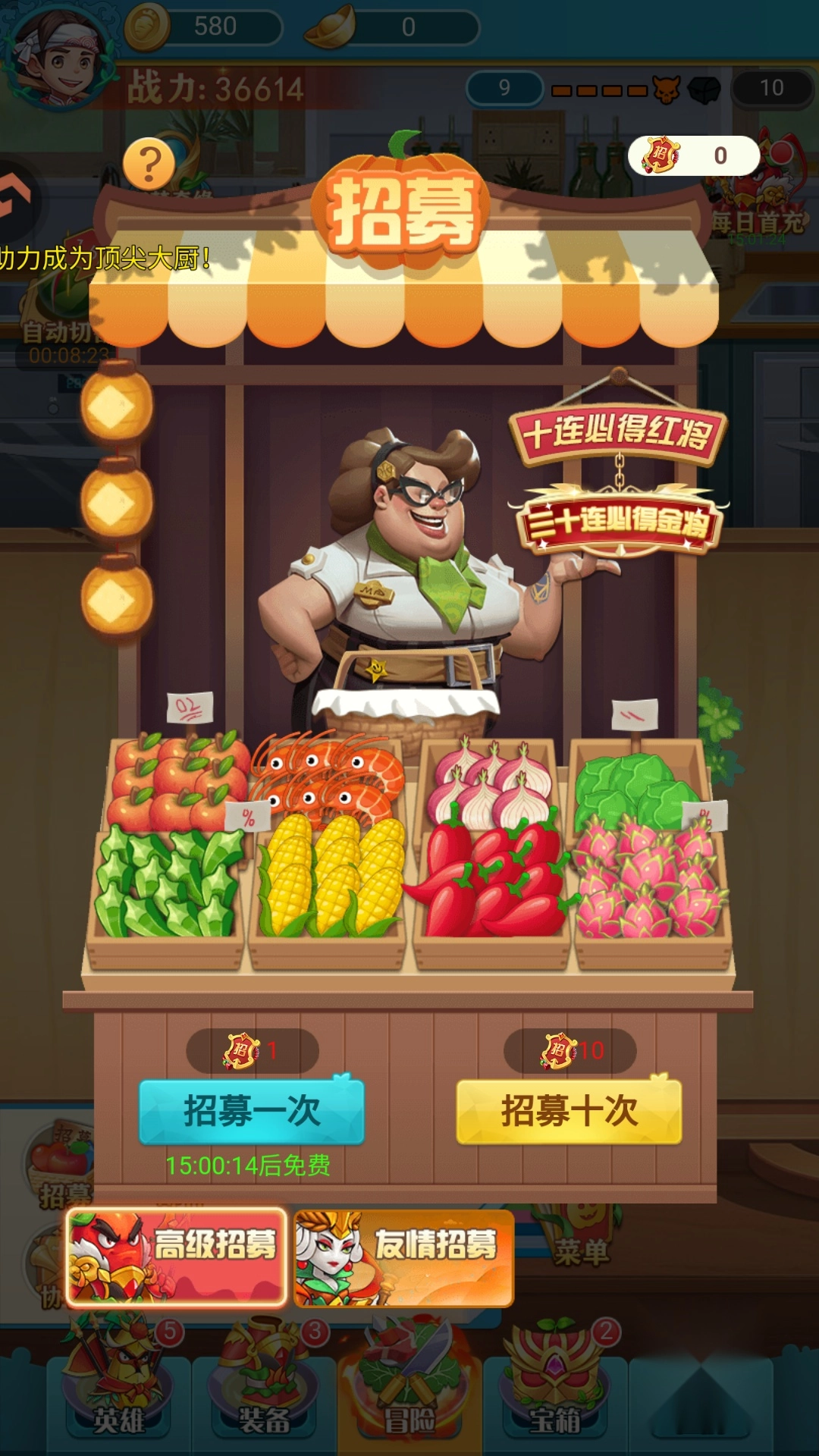Image resolution: width=819 pixels, height=1456 pixels.
Task: Open the question mark help icon
Action: tap(149, 164)
